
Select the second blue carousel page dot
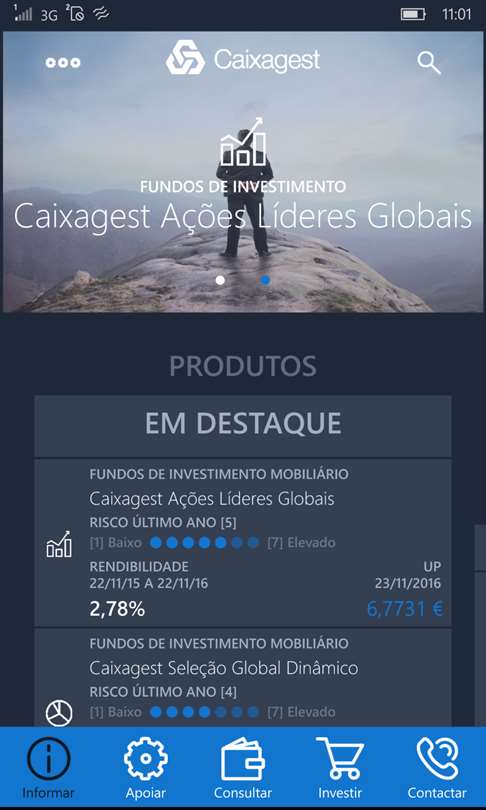[265, 280]
